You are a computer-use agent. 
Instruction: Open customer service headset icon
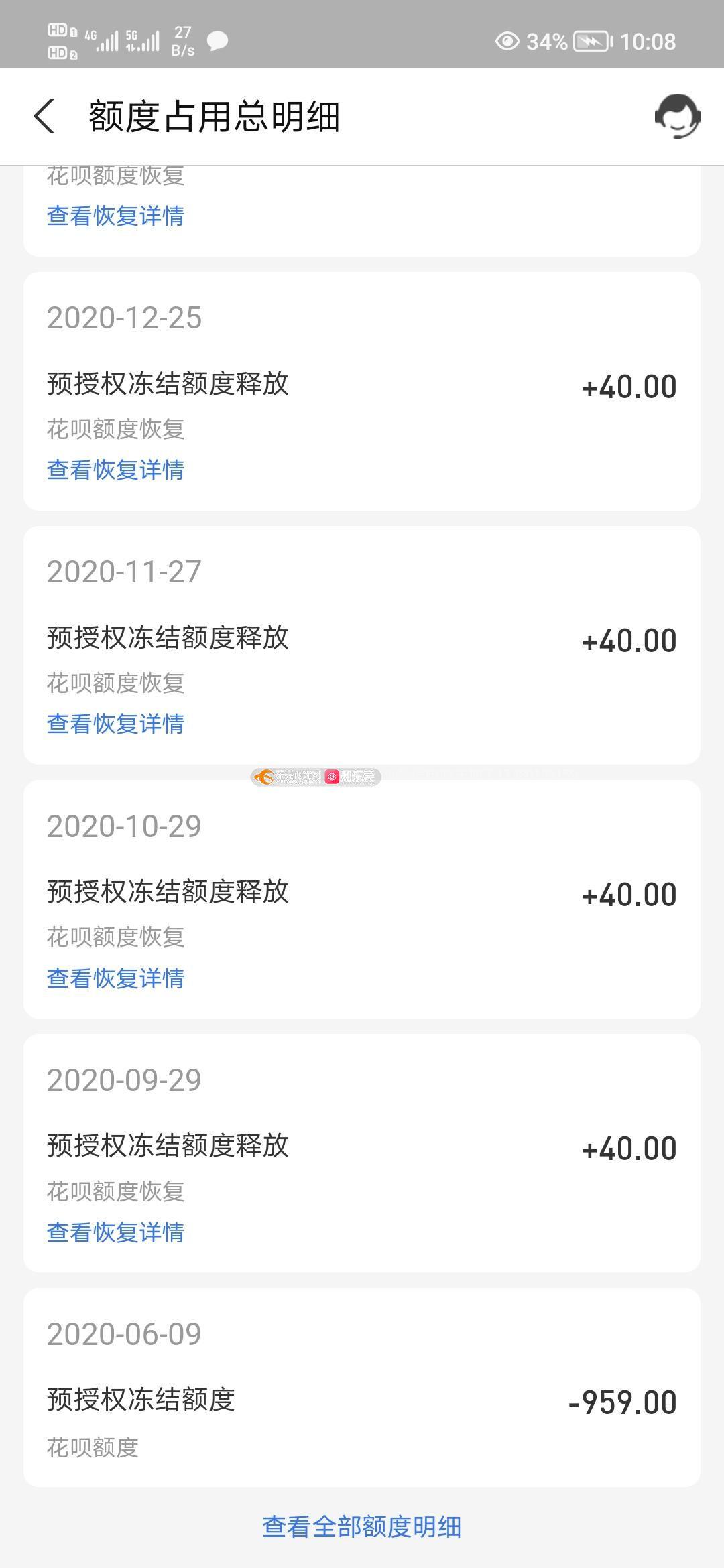point(677,117)
